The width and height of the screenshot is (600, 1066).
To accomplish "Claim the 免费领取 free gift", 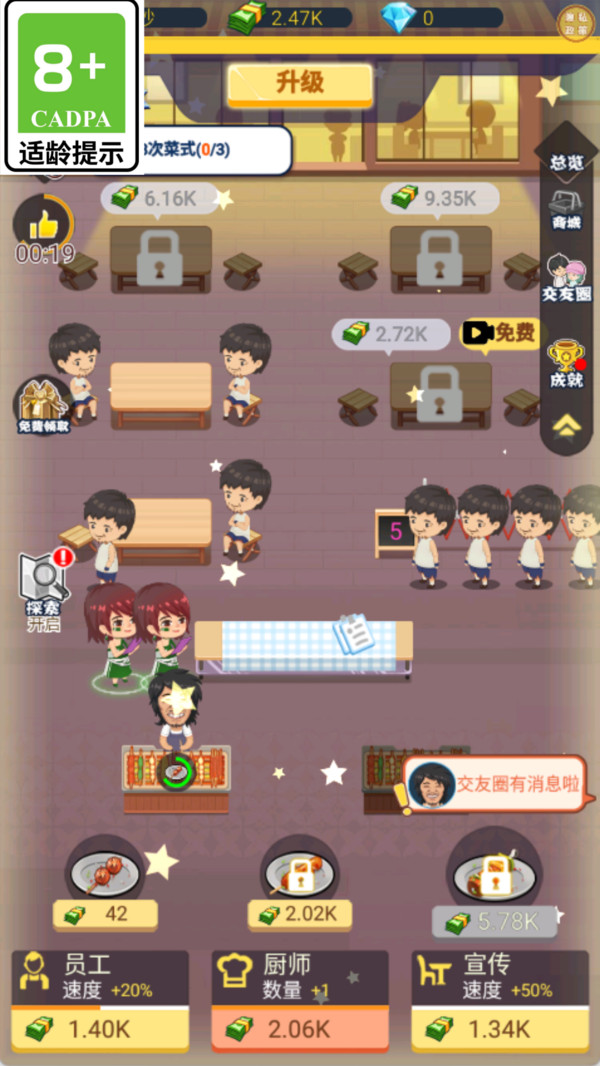I will (x=43, y=406).
